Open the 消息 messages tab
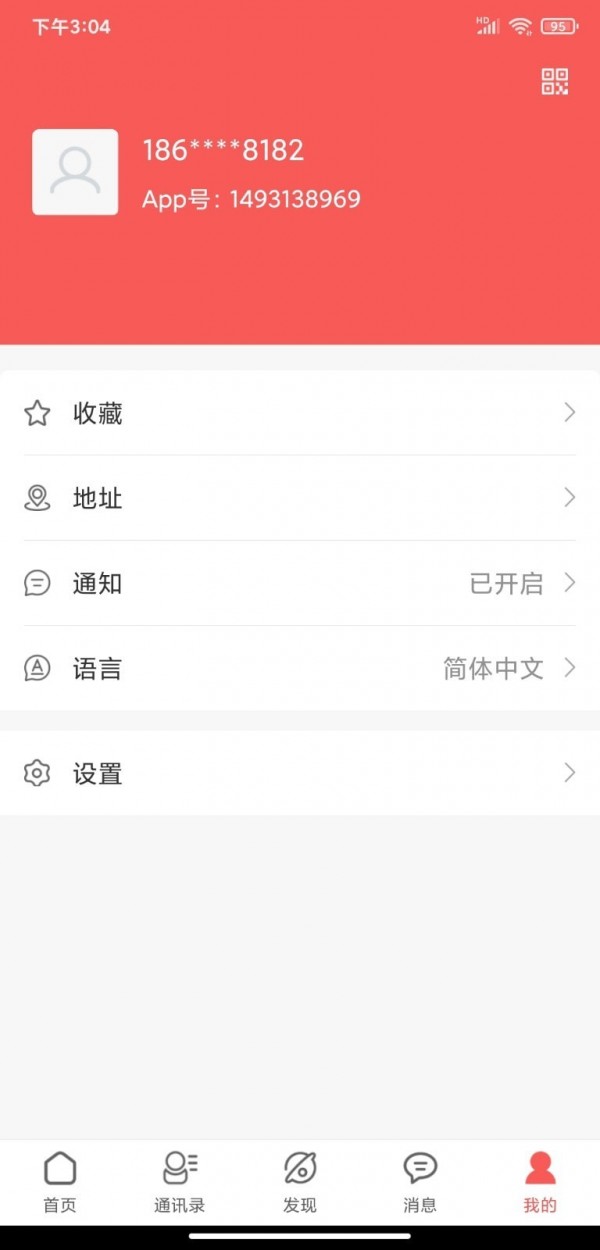Screen dimensions: 600x1250 tap(420, 1181)
